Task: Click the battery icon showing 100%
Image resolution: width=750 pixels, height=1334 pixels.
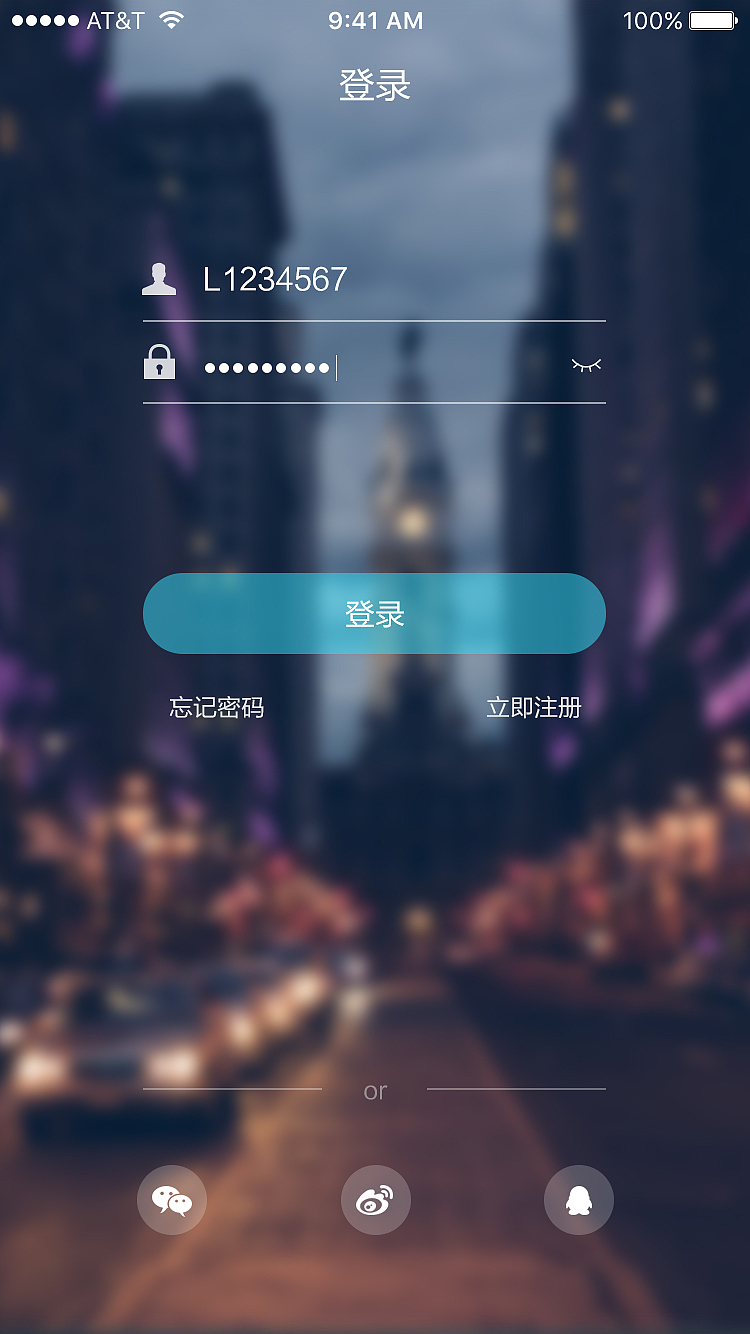Action: 712,19
